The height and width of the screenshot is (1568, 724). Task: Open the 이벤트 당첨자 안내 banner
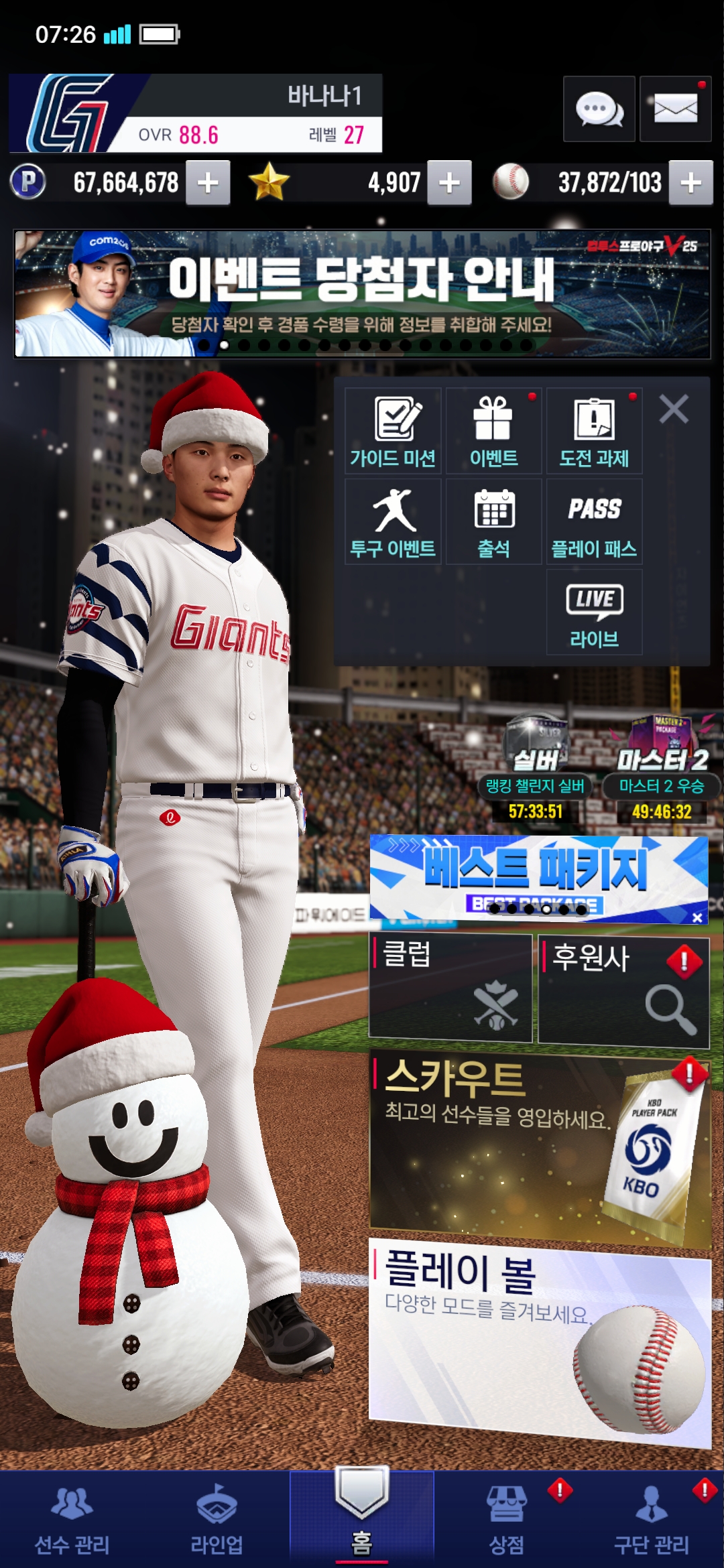coord(362,293)
